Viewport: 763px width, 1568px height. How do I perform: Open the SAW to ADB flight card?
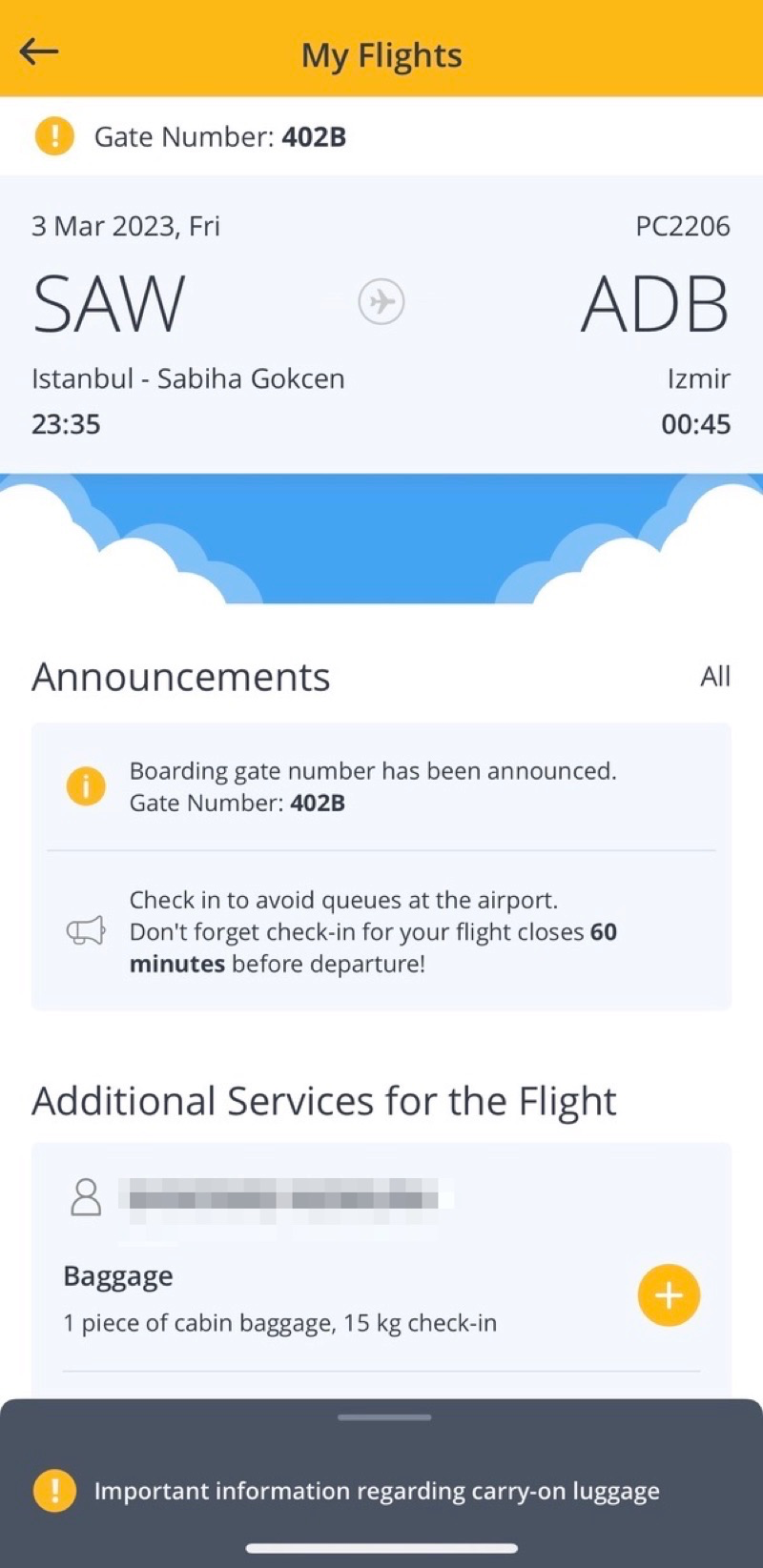[x=381, y=324]
